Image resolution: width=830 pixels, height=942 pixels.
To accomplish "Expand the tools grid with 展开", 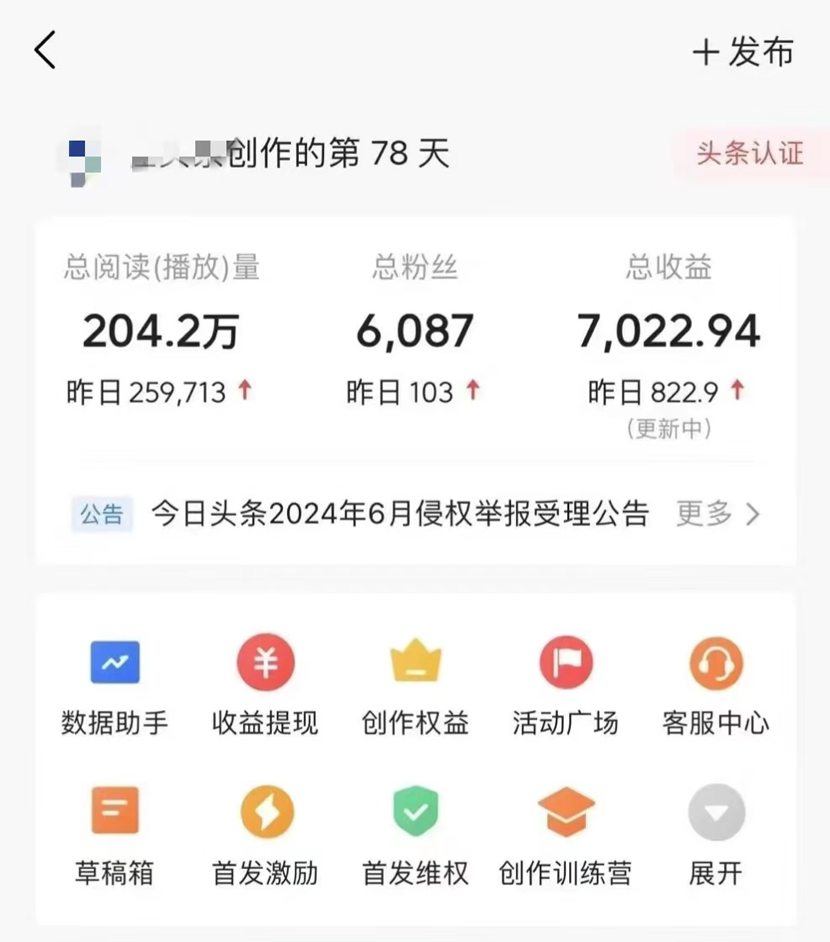I will pos(716,834).
